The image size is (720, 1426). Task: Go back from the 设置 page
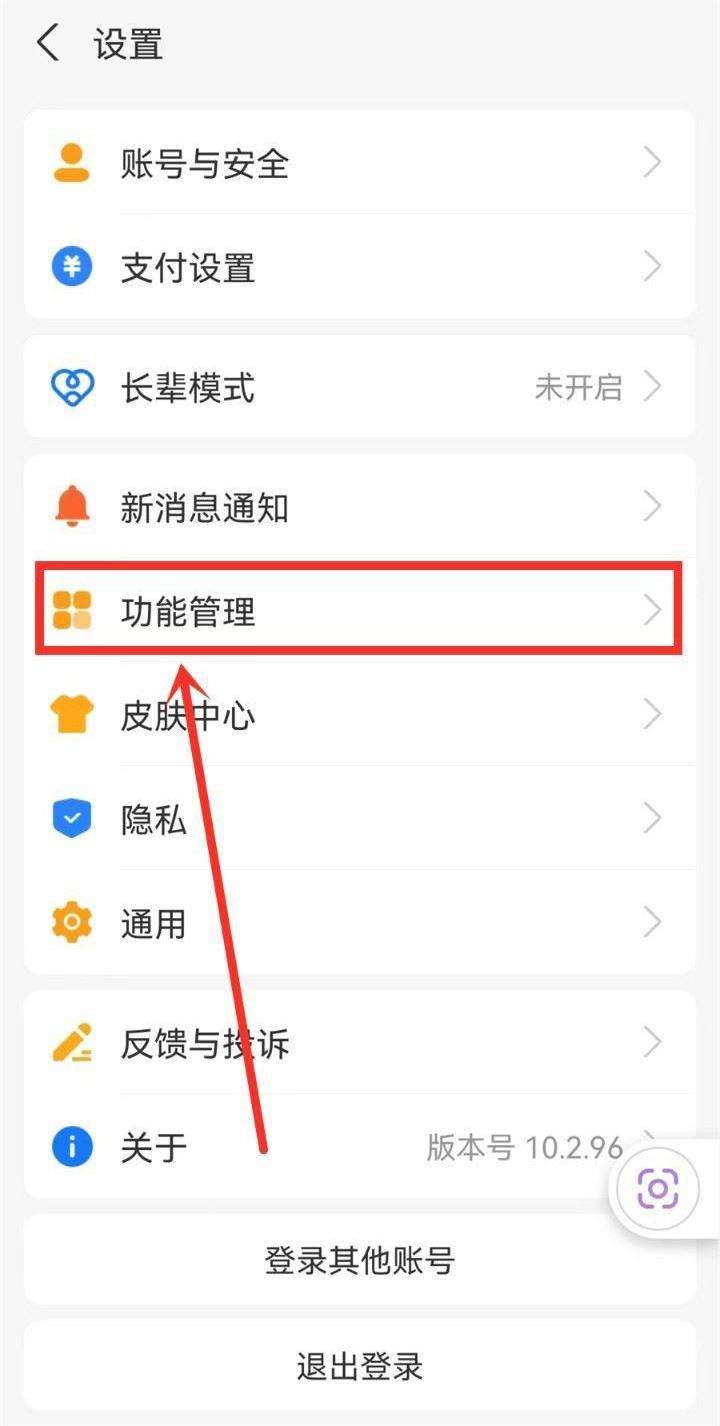(47, 45)
